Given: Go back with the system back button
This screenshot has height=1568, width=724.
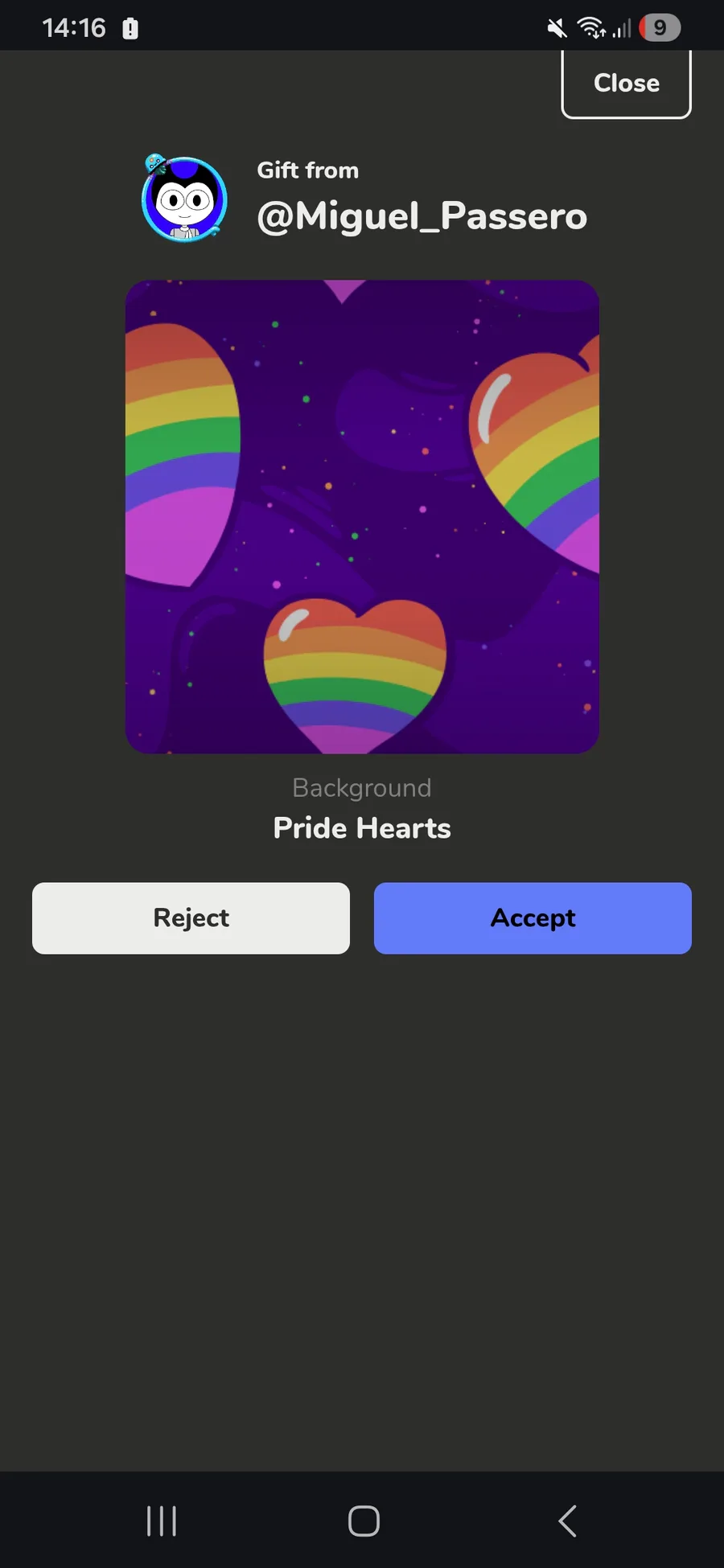Looking at the screenshot, I should 567,1521.
